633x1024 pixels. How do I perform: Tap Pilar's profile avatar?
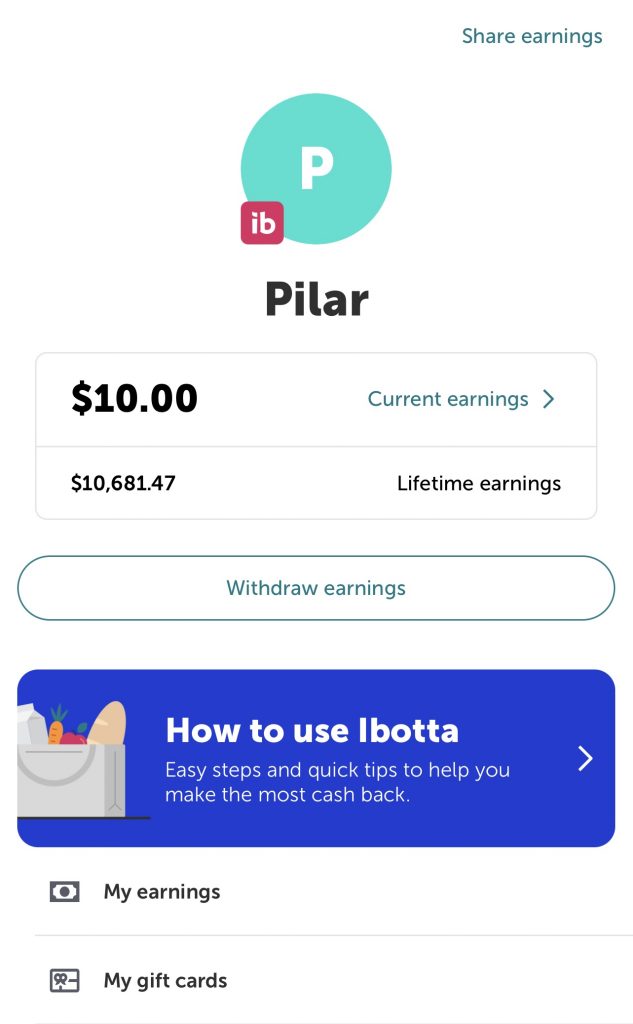(x=316, y=169)
